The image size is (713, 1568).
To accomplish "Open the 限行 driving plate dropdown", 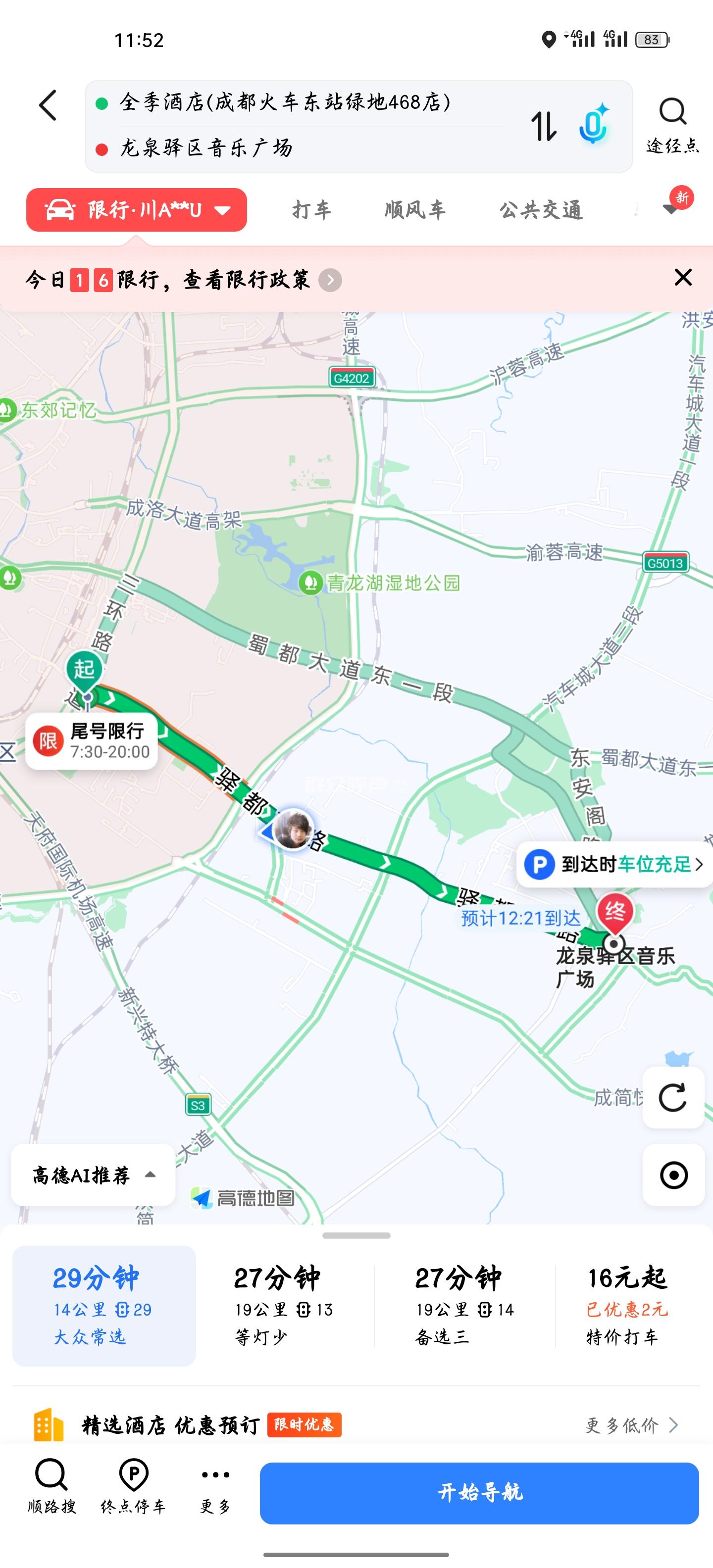I will 136,210.
